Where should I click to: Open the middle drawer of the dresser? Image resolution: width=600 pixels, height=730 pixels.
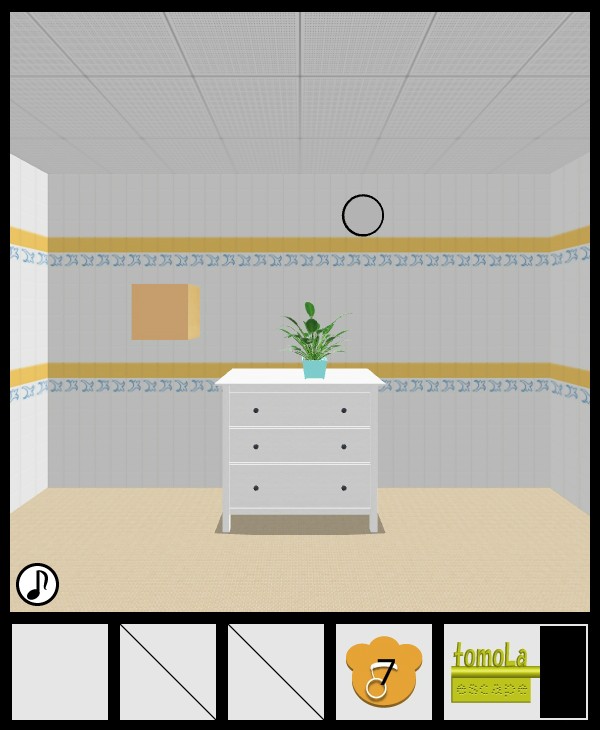tap(299, 446)
